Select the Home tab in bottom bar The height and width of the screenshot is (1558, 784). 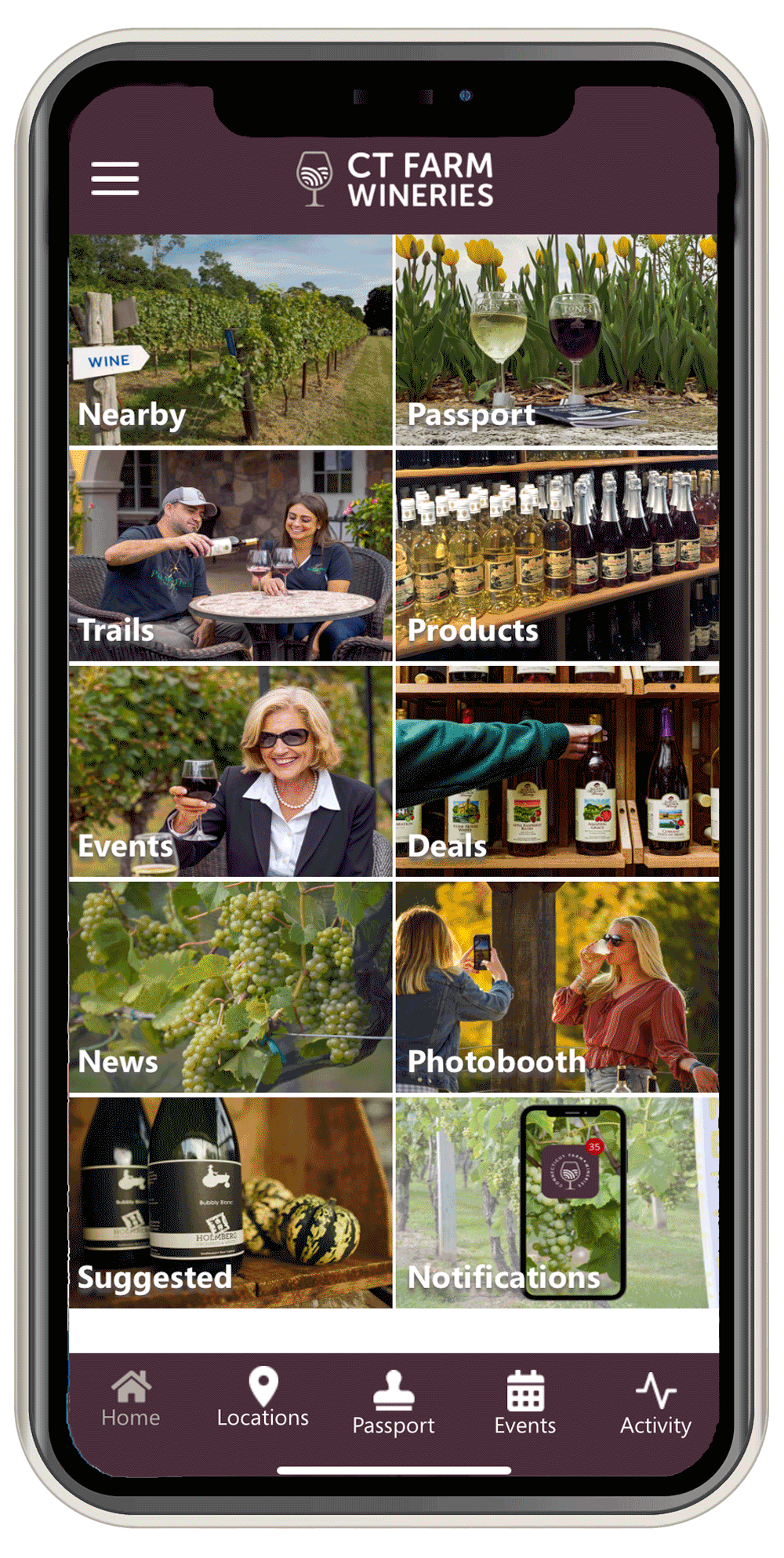tap(131, 1400)
